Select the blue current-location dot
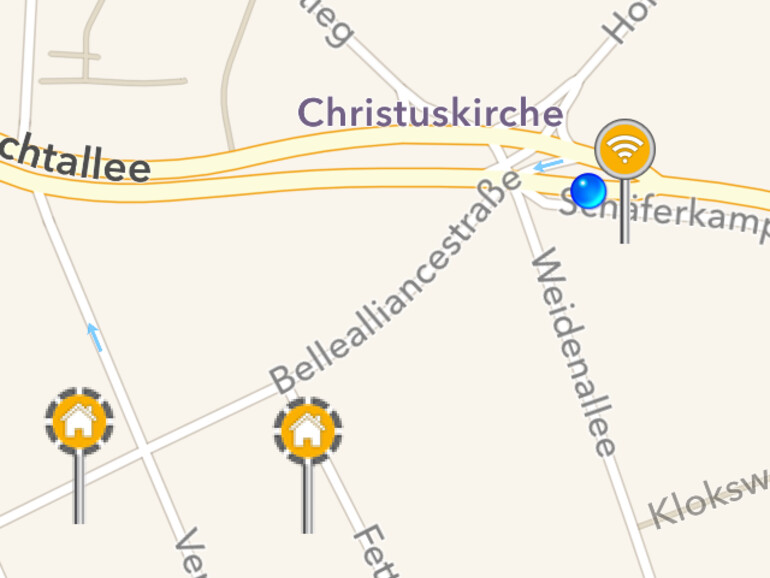 point(589,189)
